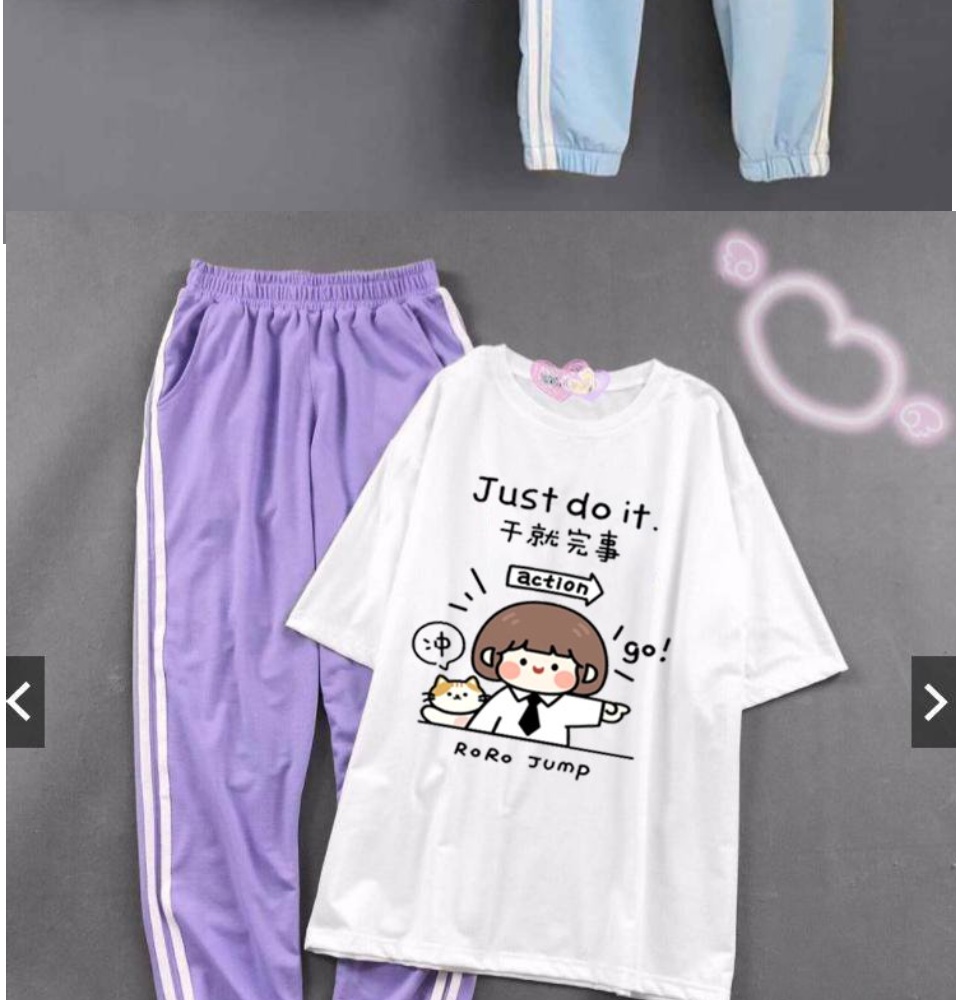Go to the next product image

point(933,702)
